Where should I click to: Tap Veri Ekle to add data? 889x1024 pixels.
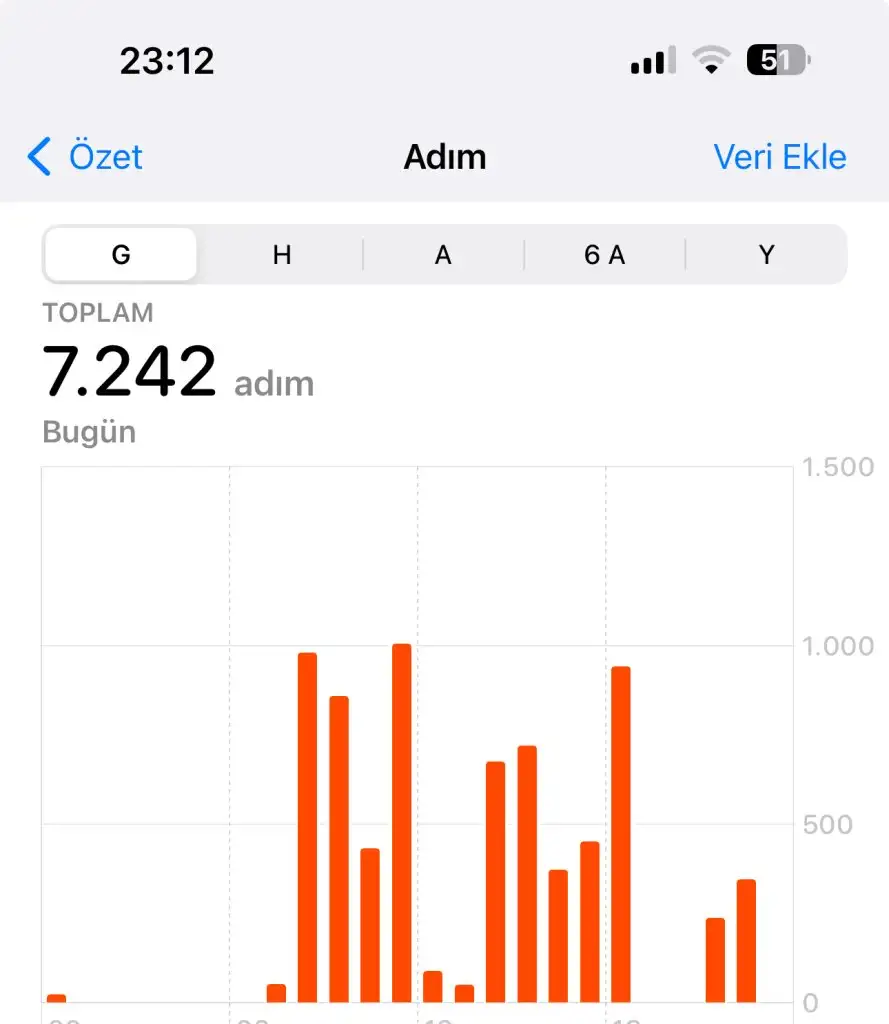[779, 157]
